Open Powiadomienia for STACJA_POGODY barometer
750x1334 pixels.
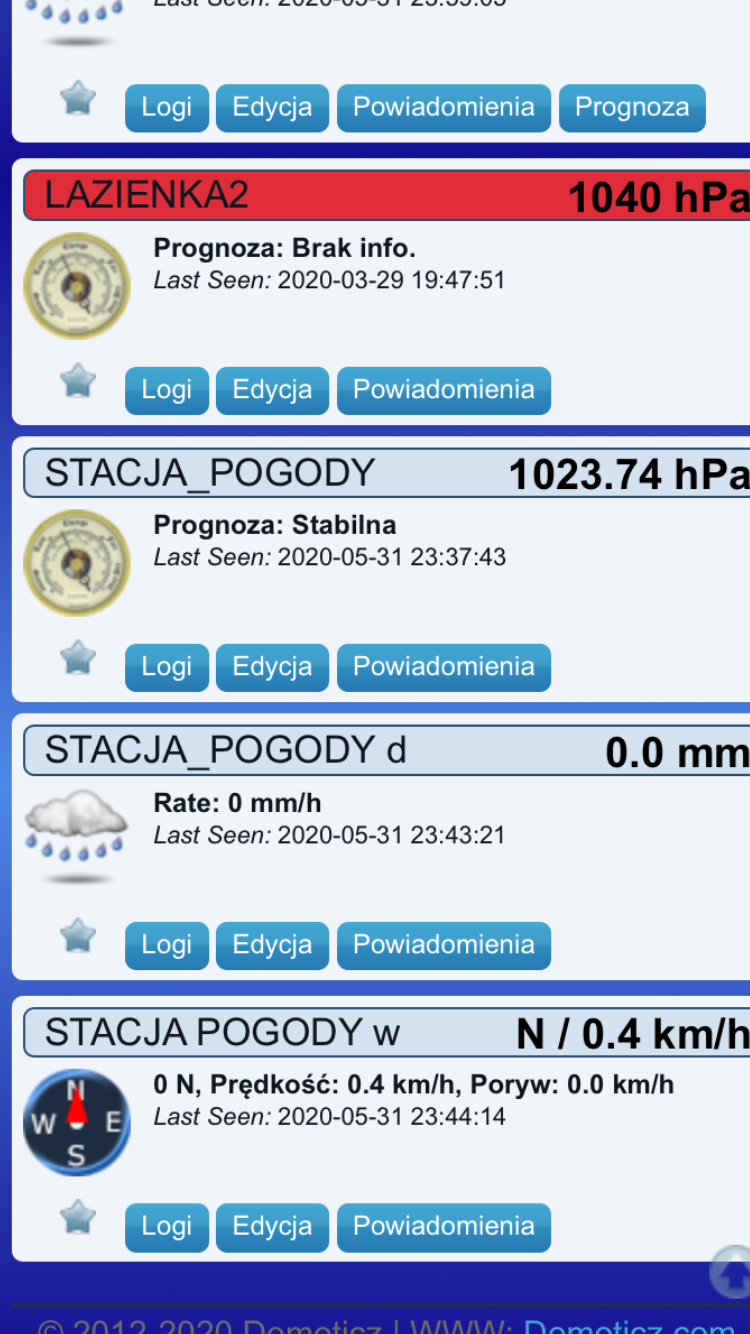[444, 667]
